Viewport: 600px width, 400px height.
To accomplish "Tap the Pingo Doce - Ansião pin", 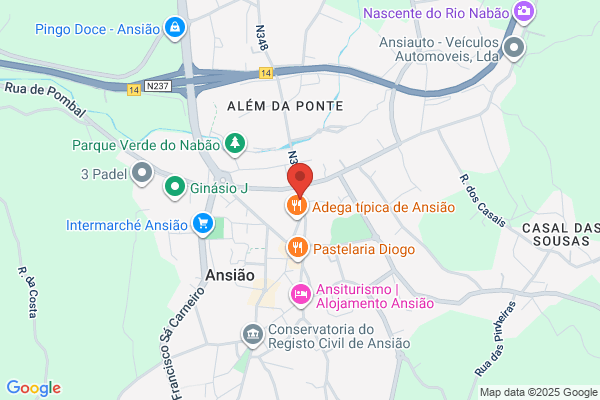I will (175, 27).
